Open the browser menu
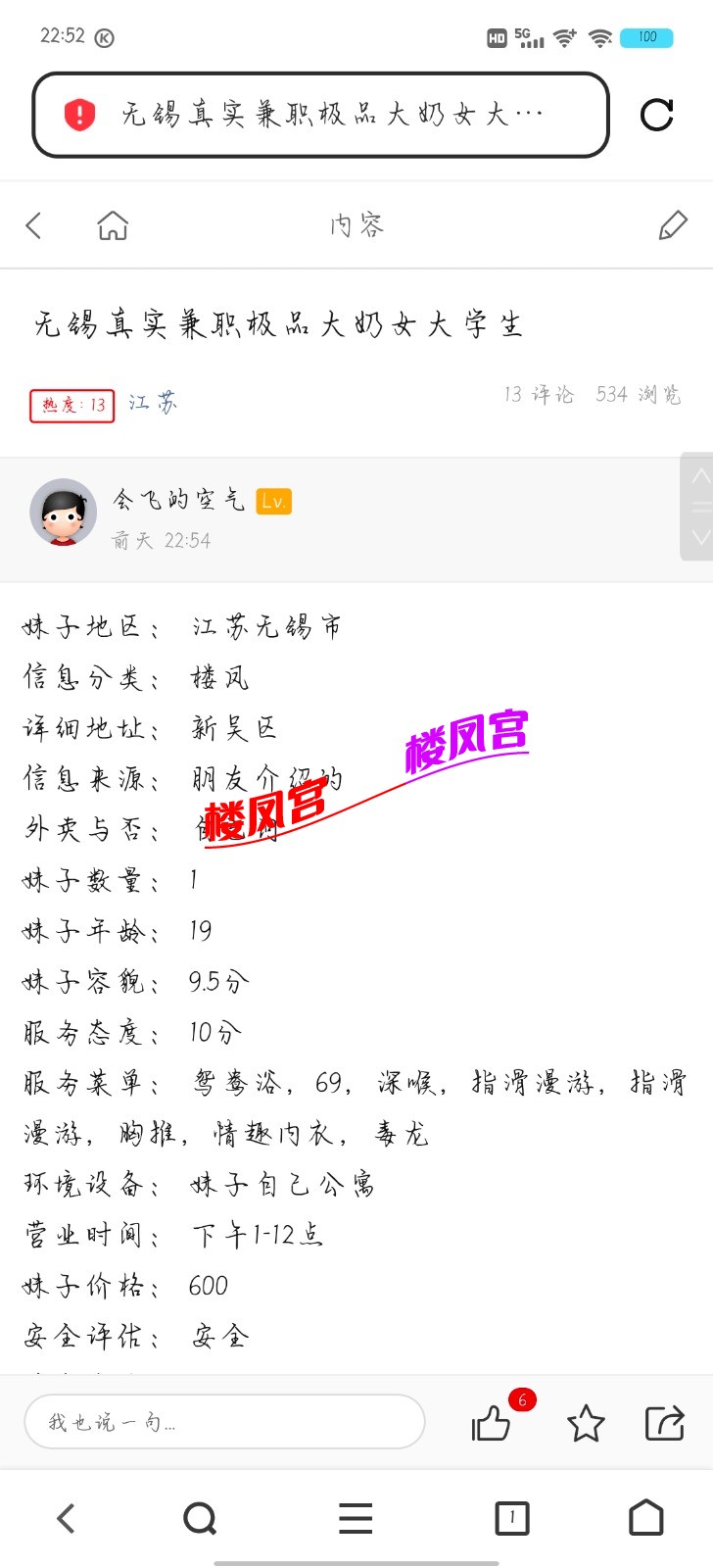713x1568 pixels. click(x=356, y=1518)
